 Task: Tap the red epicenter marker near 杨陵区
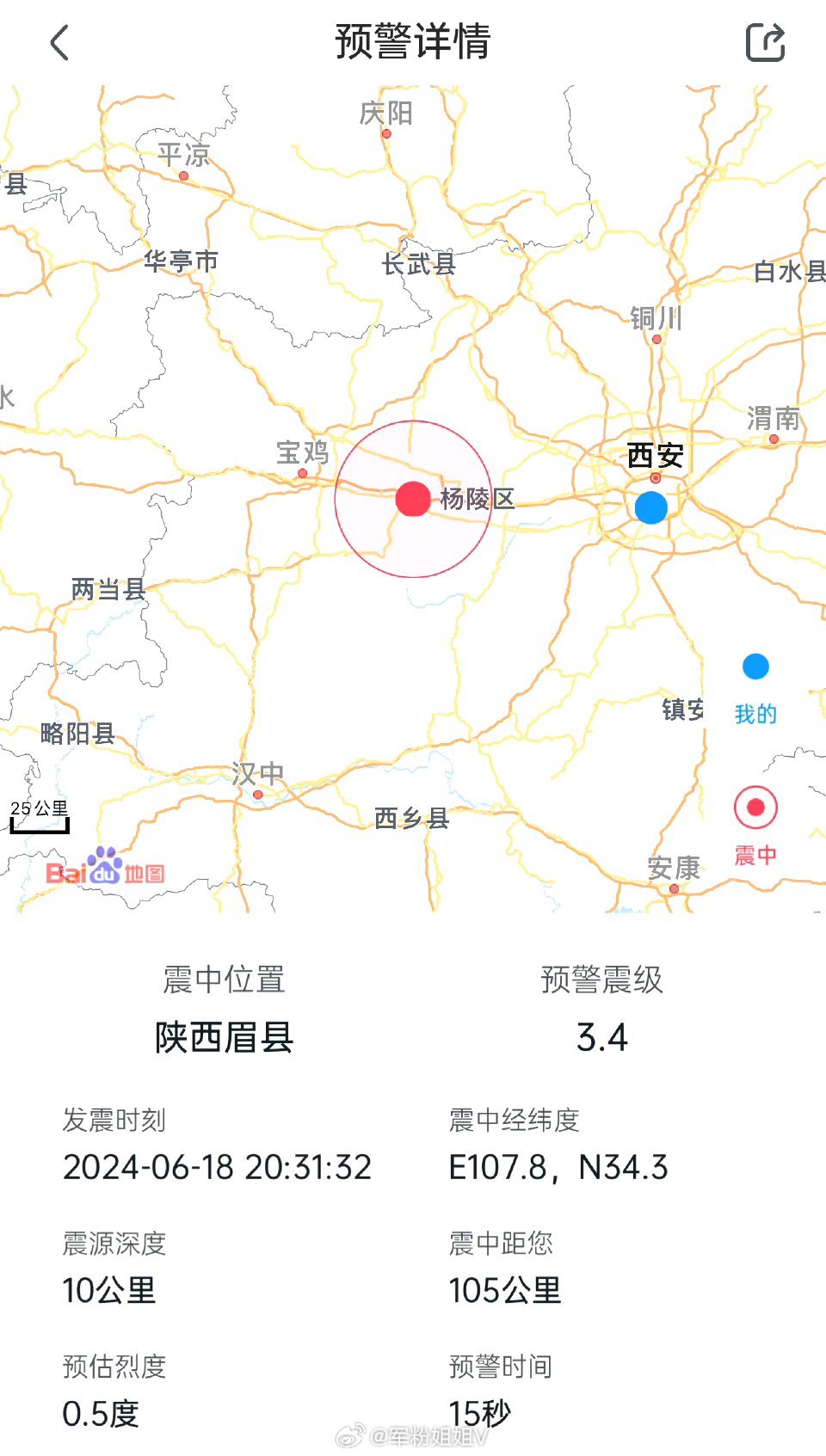point(413,499)
